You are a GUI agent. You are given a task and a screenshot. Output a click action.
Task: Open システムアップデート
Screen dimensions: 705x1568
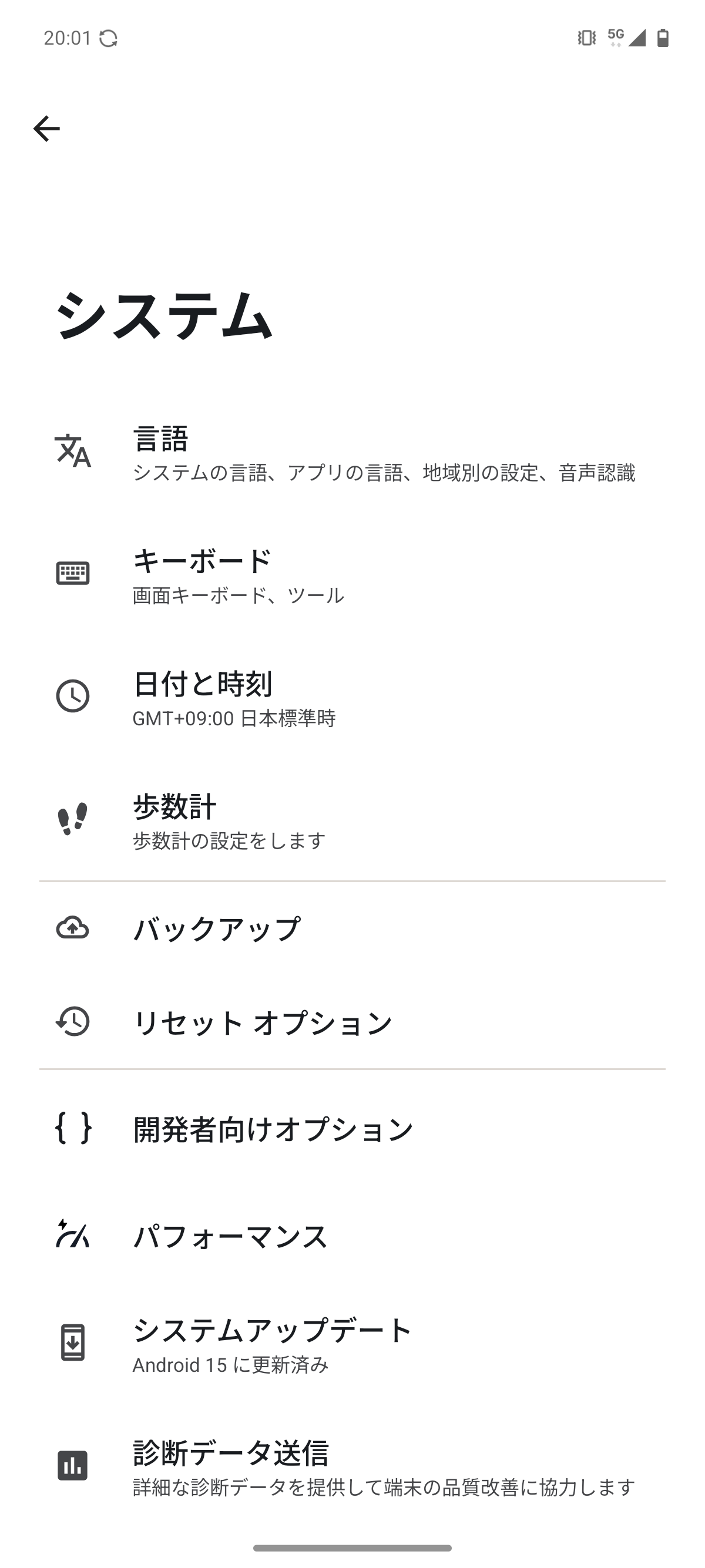click(x=352, y=1344)
